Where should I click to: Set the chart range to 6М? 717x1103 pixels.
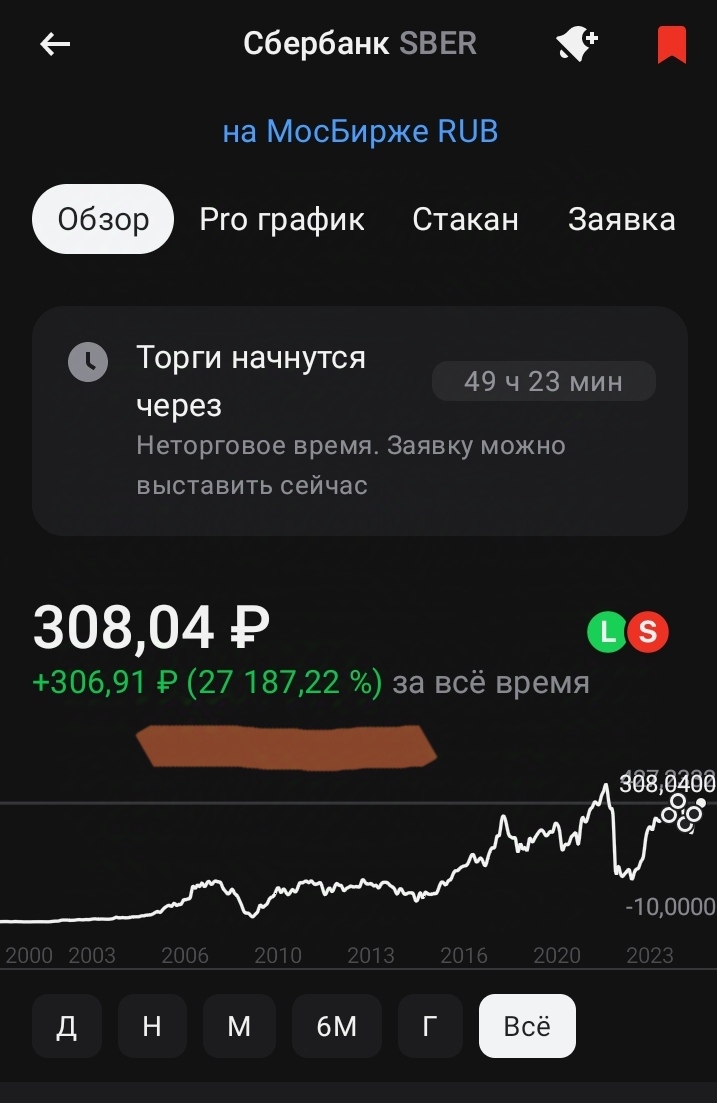click(x=337, y=1026)
